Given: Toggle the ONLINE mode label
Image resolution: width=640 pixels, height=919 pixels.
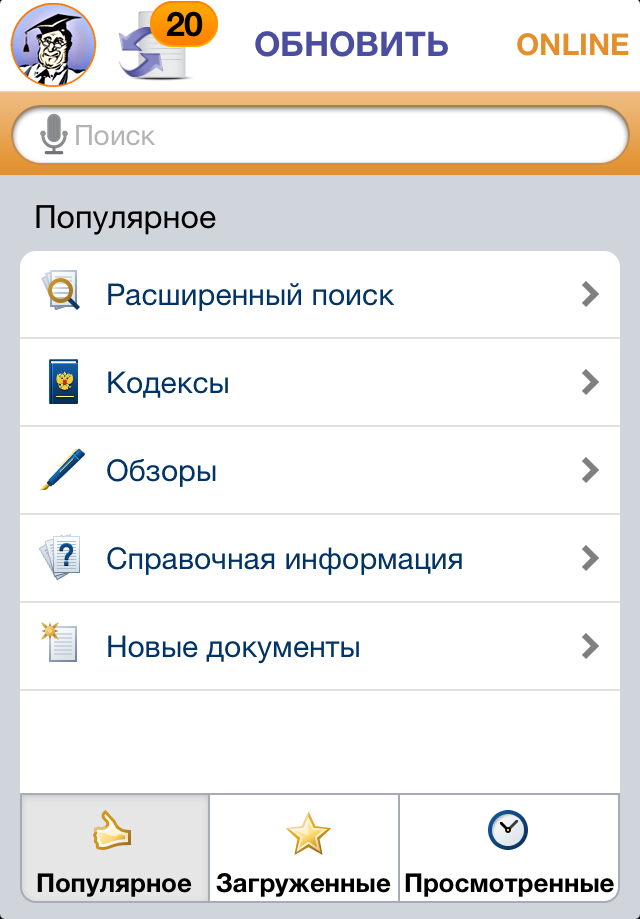Looking at the screenshot, I should [572, 45].
